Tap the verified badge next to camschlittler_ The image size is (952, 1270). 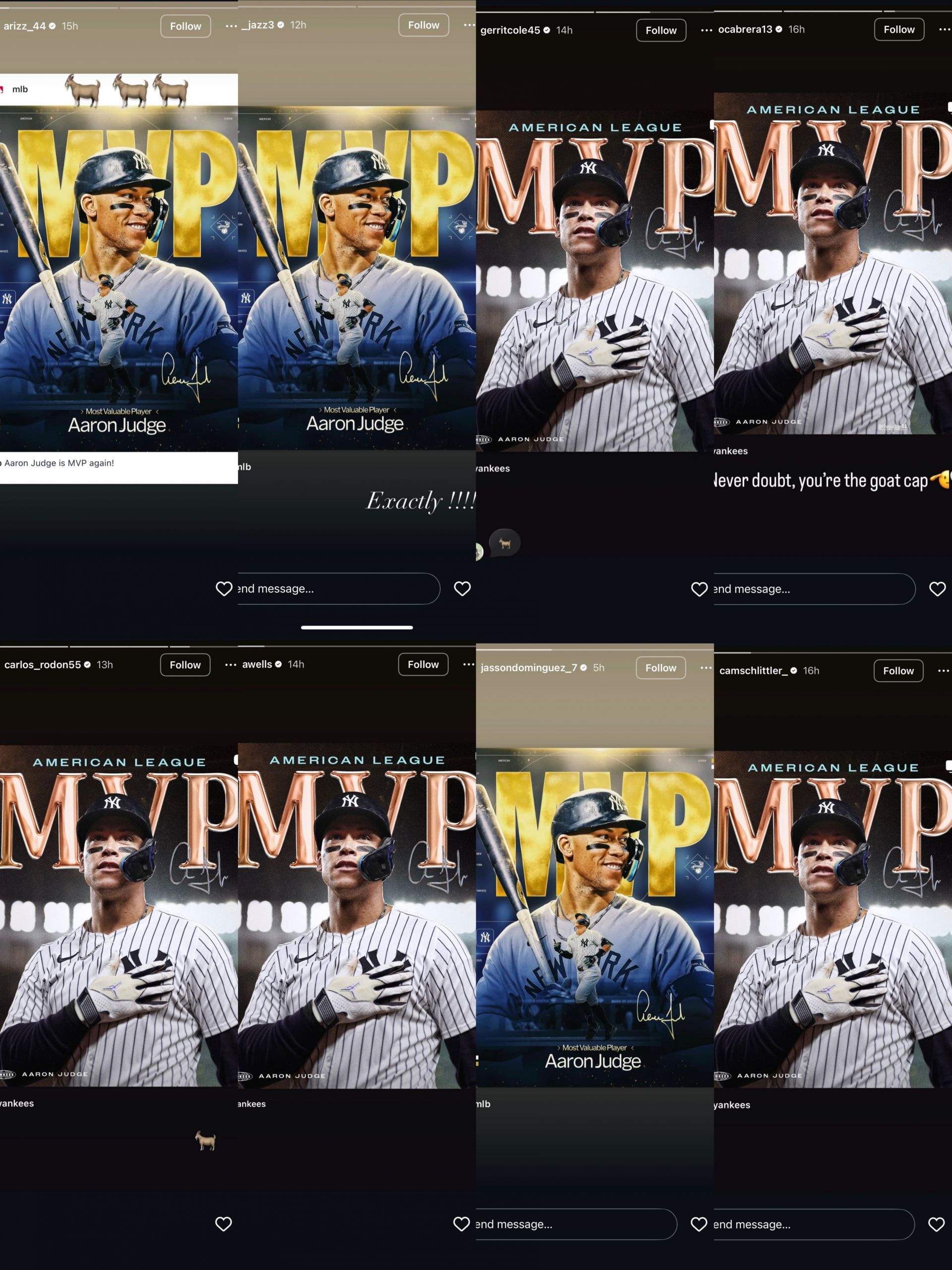pyautogui.click(x=795, y=670)
